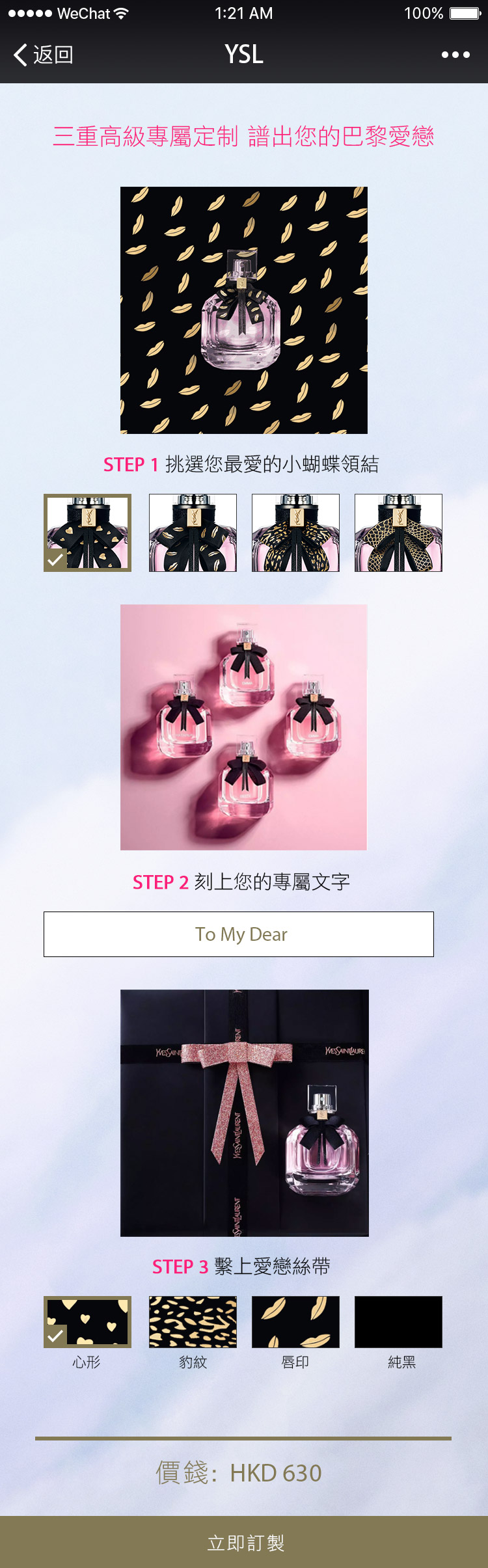488x1568 pixels.
Task: Go back using the 返回 button
Action: click(x=44, y=55)
